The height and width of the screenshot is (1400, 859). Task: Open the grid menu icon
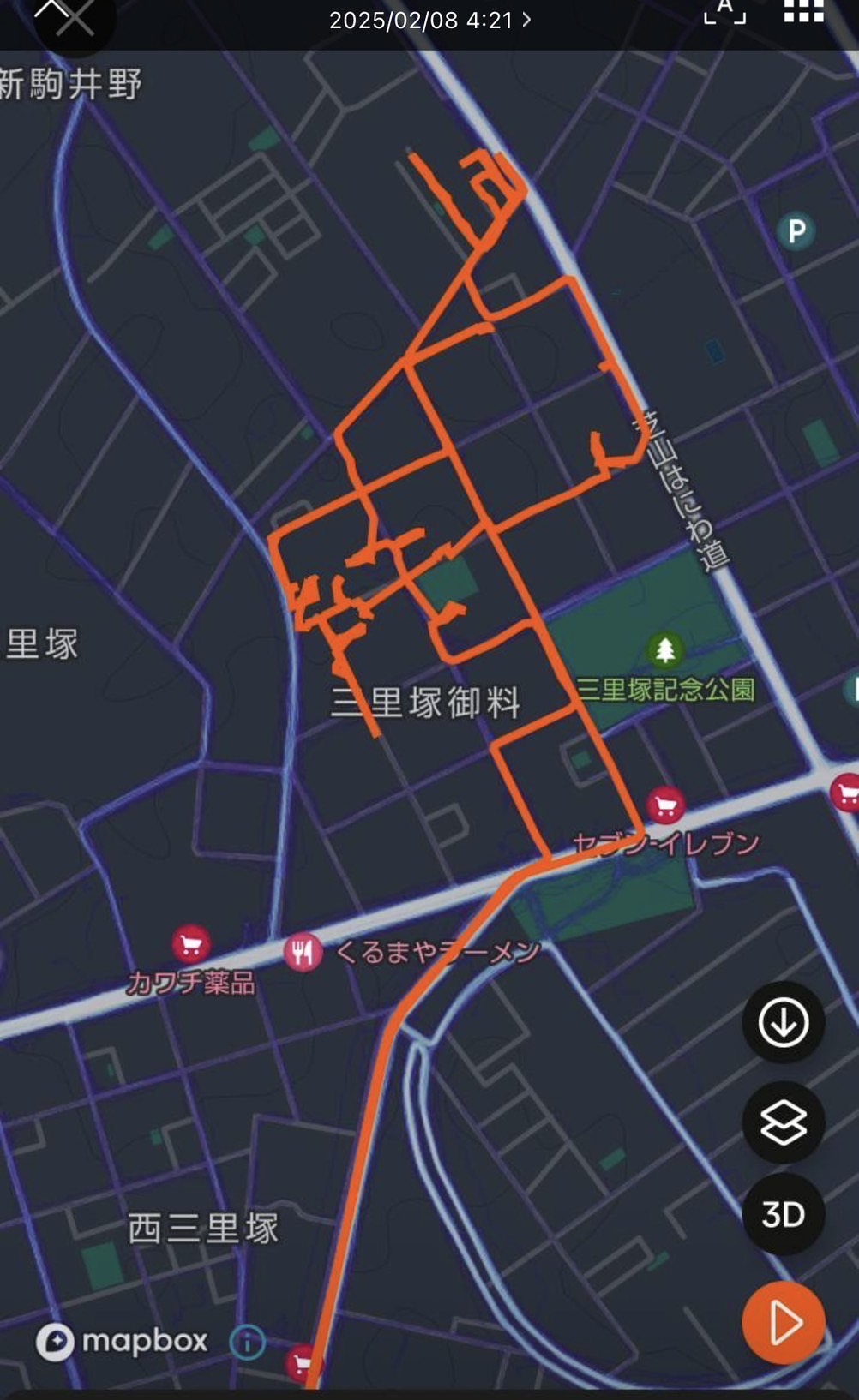tap(803, 12)
